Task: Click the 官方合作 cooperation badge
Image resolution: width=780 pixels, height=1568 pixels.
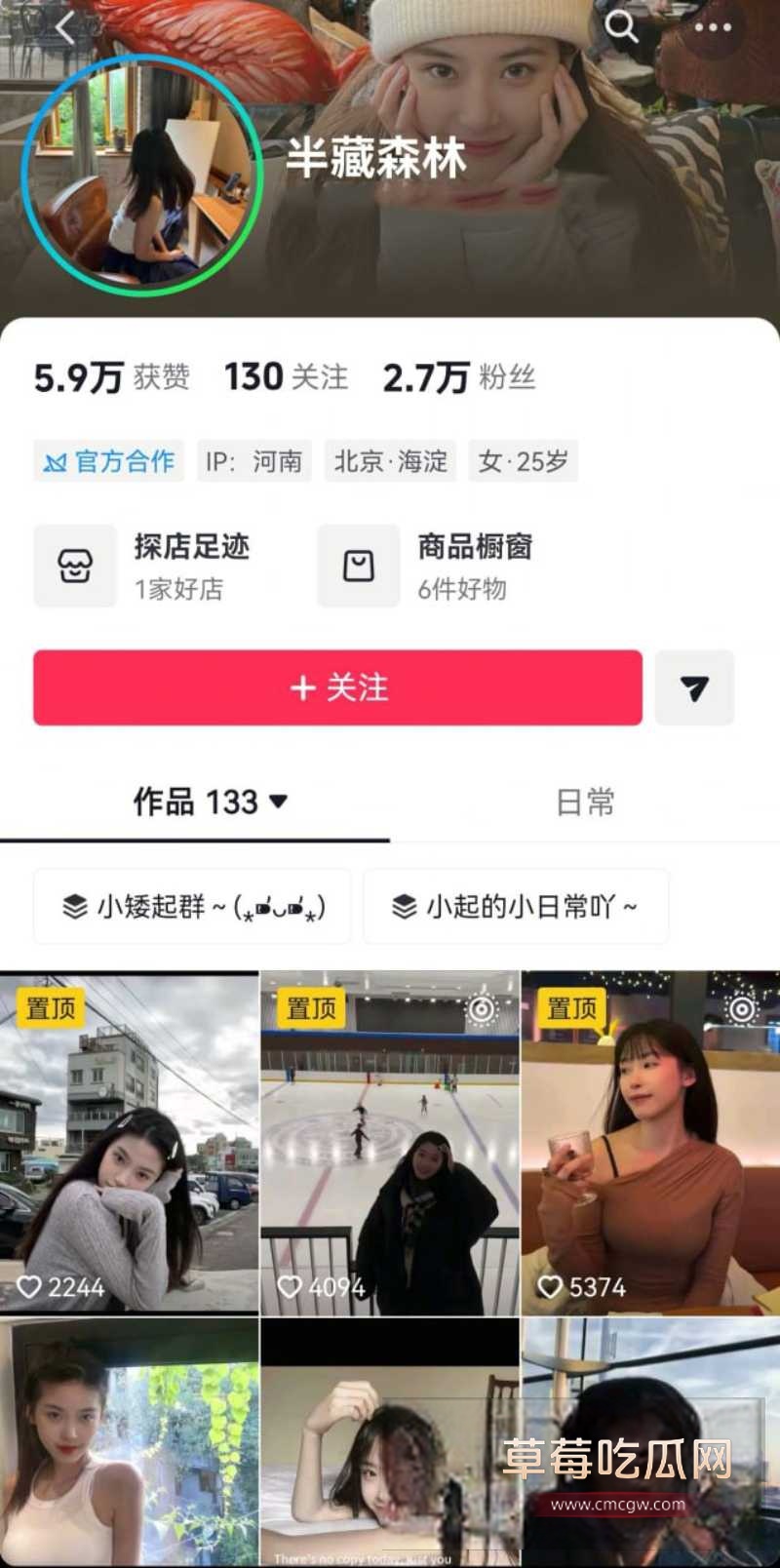Action: point(108,461)
